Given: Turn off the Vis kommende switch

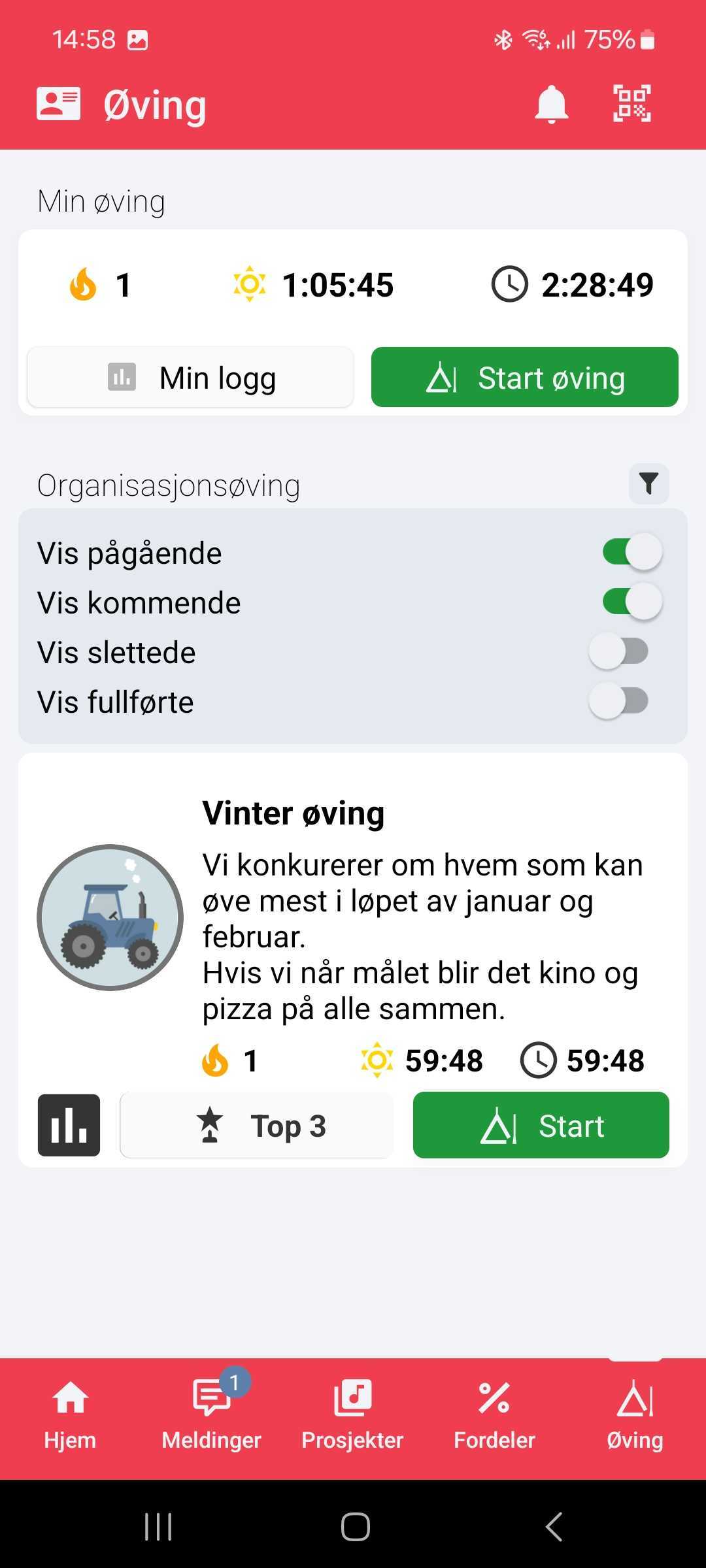Looking at the screenshot, I should coord(631,602).
